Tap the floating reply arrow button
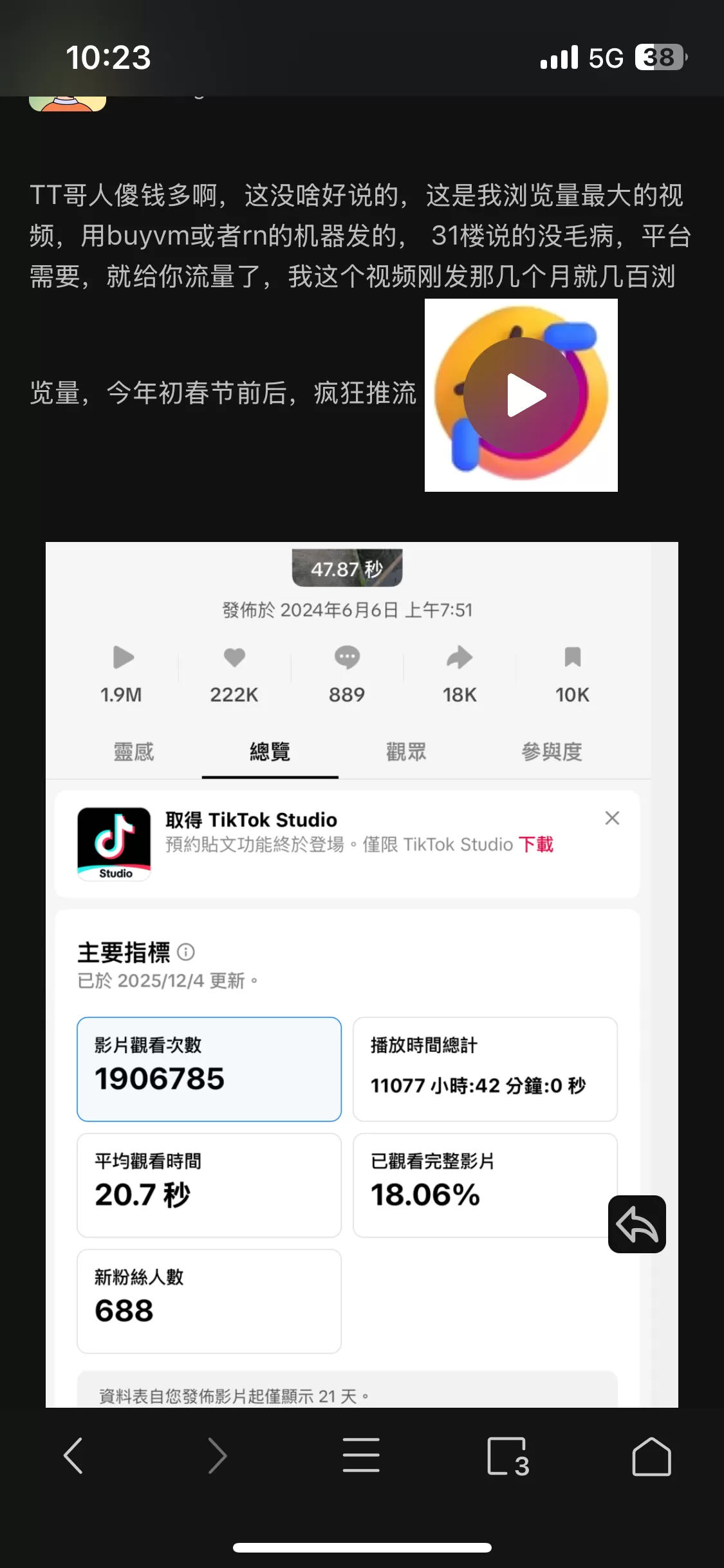 point(636,1224)
